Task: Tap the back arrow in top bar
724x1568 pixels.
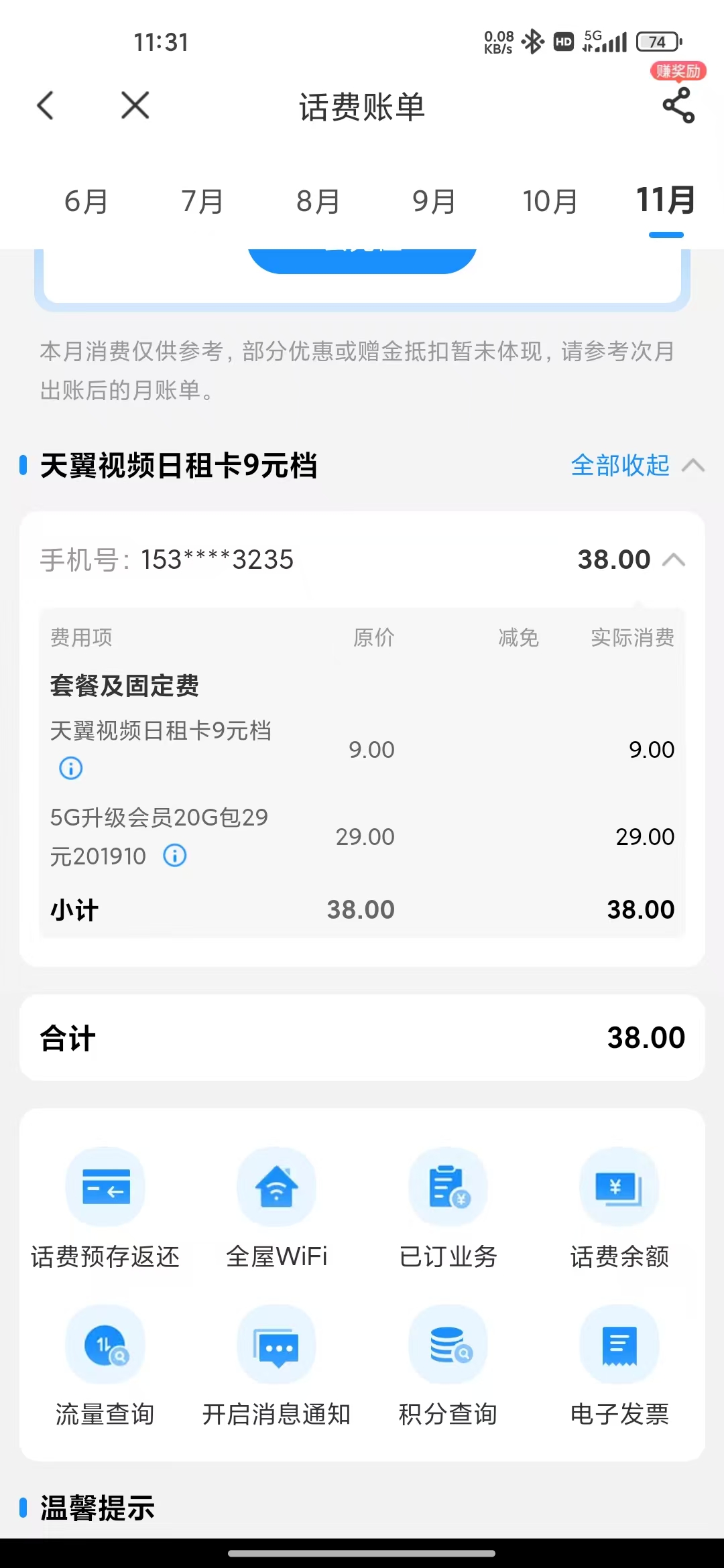Action: pyautogui.click(x=45, y=105)
